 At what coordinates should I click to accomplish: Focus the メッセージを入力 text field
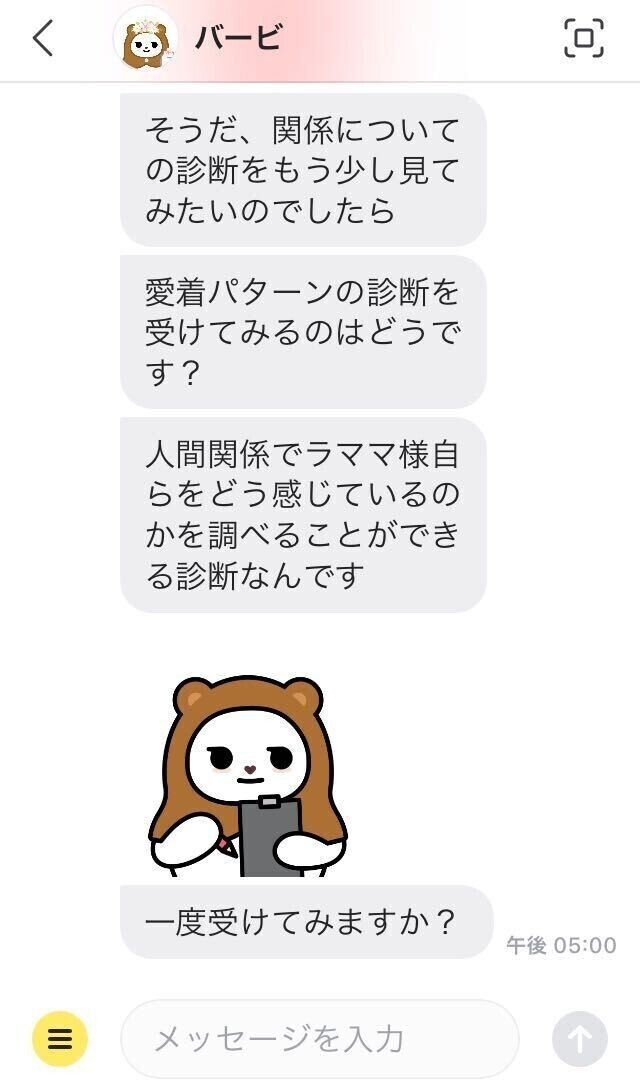coord(320,1039)
